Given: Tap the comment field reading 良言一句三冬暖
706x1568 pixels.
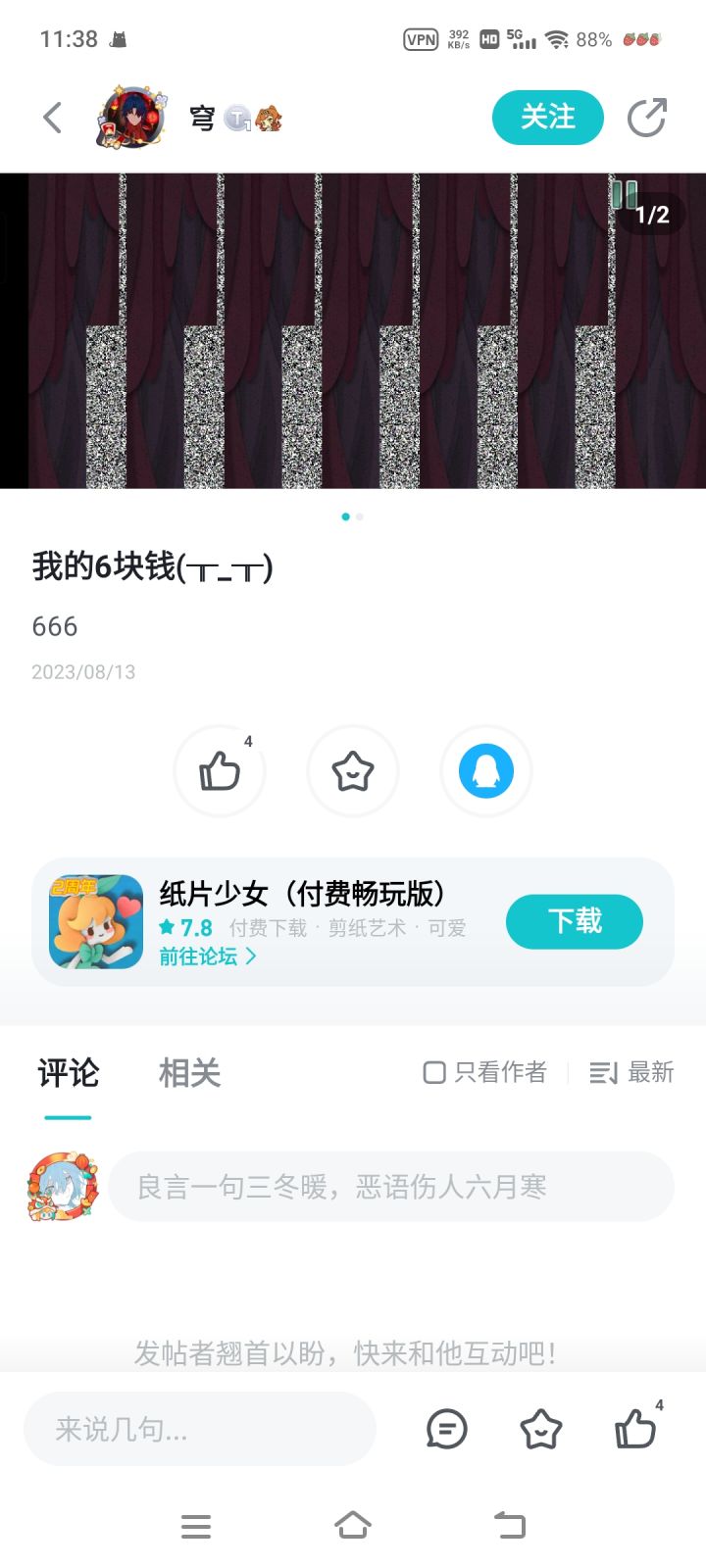Looking at the screenshot, I should pos(390,1187).
